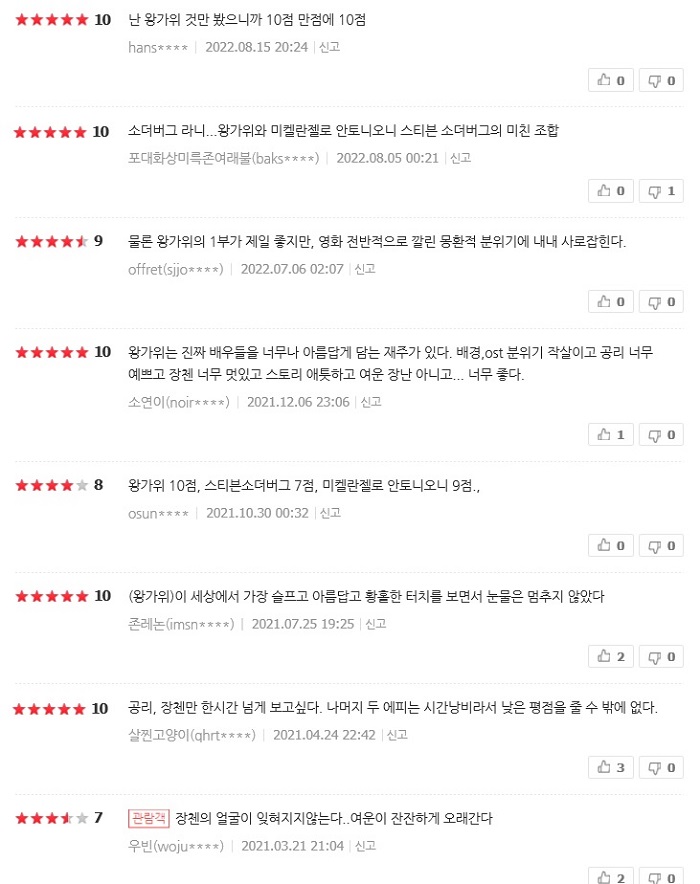Image resolution: width=700 pixels, height=884 pixels.
Task: Report the review by hans****
Action: tap(329, 47)
